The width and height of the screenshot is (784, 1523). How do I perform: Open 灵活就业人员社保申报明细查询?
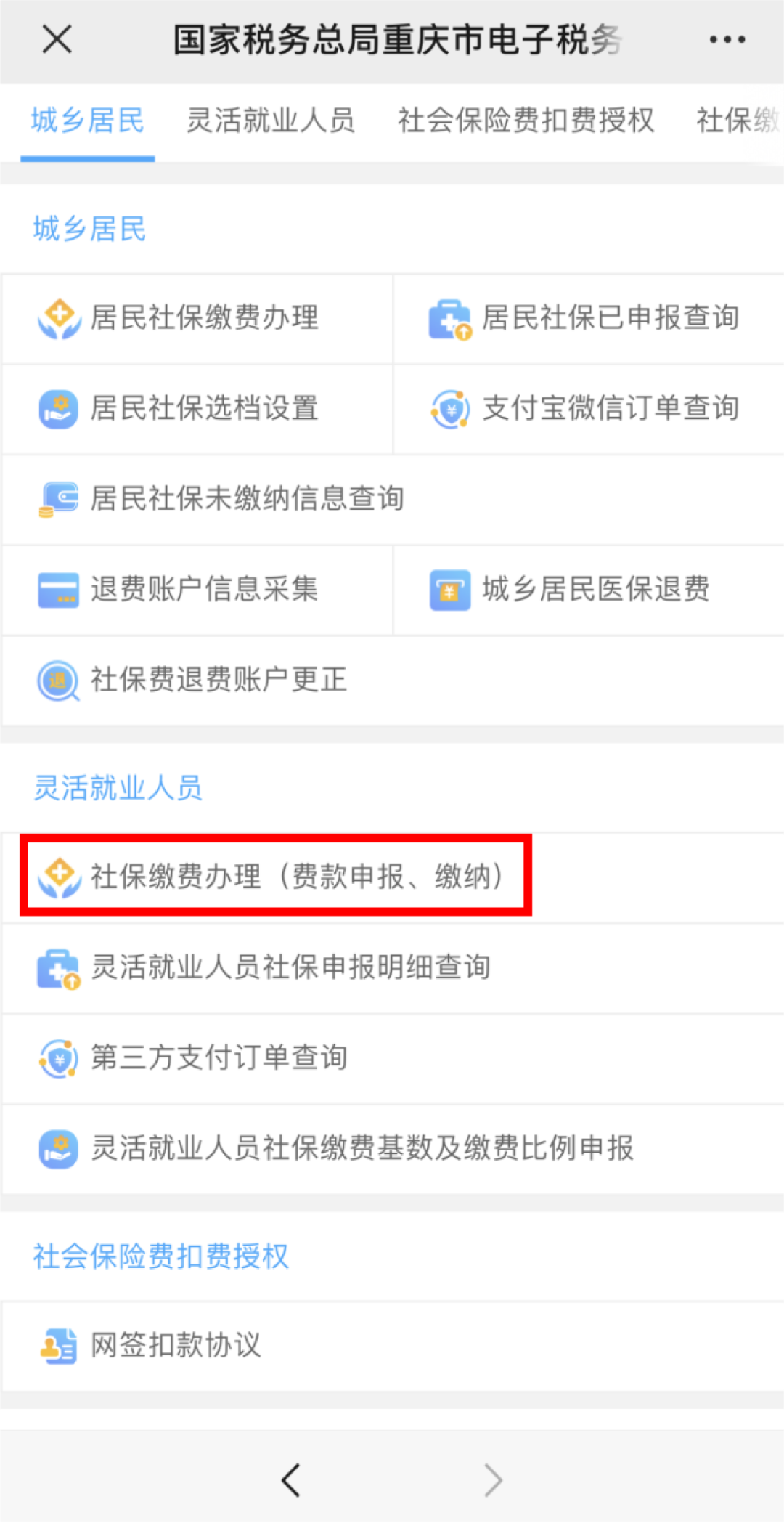point(290,967)
